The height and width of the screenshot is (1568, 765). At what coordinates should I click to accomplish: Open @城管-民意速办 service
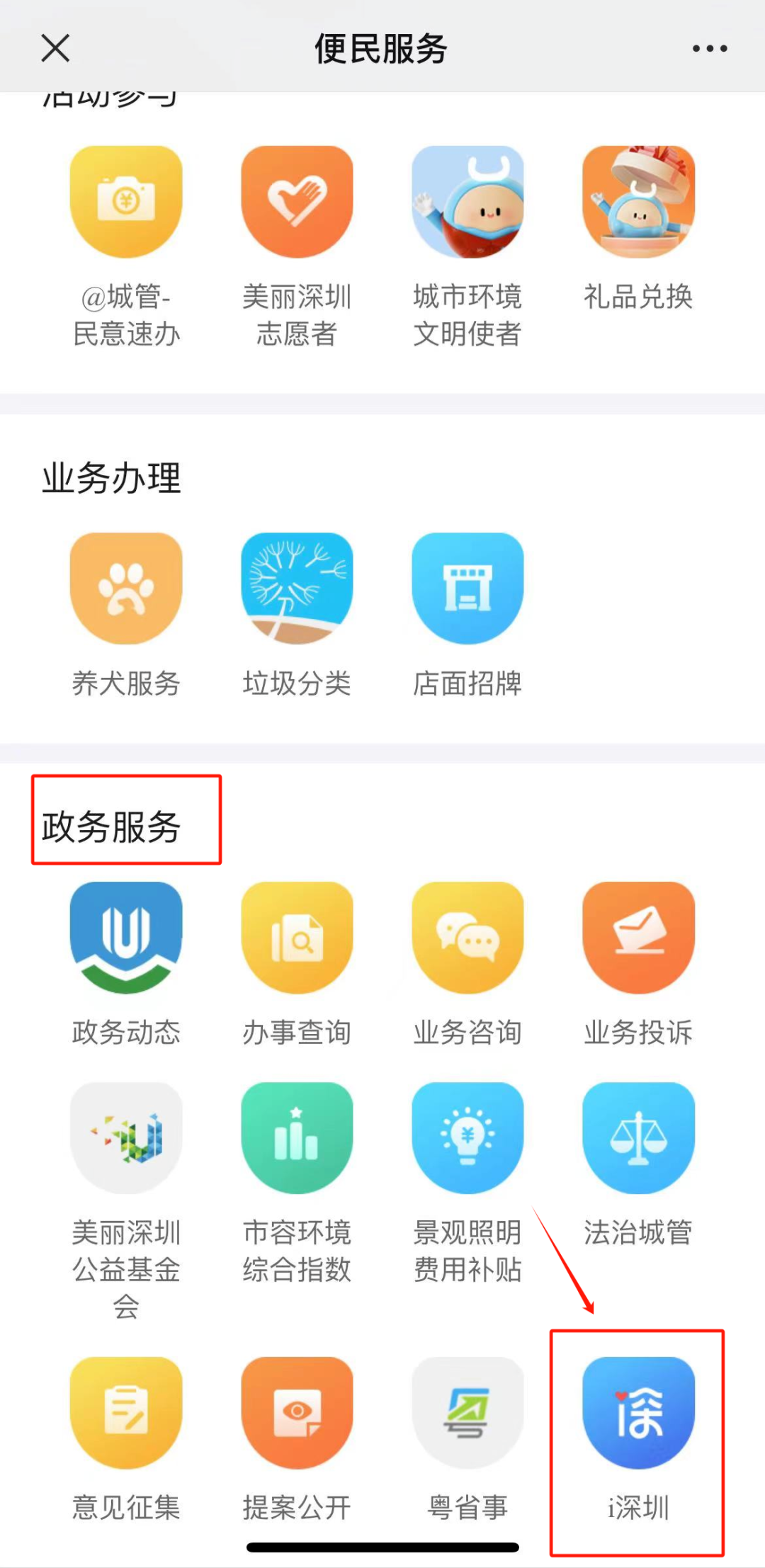(126, 202)
